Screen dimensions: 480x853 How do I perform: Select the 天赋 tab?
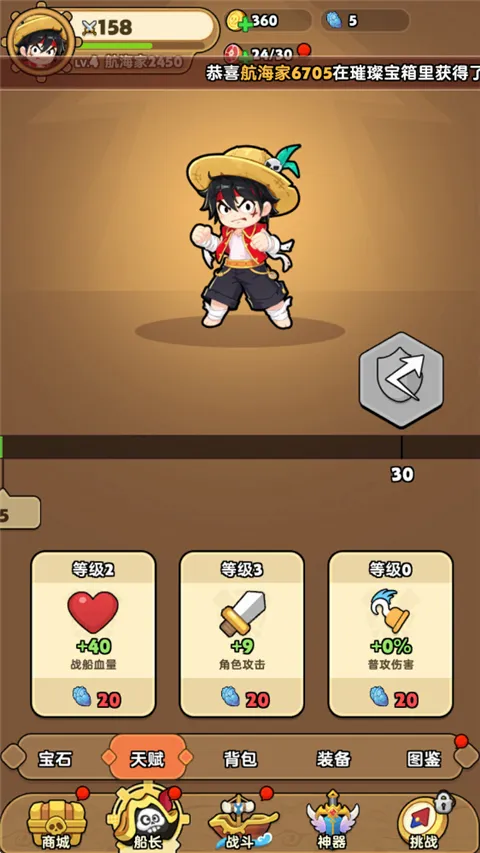147,758
